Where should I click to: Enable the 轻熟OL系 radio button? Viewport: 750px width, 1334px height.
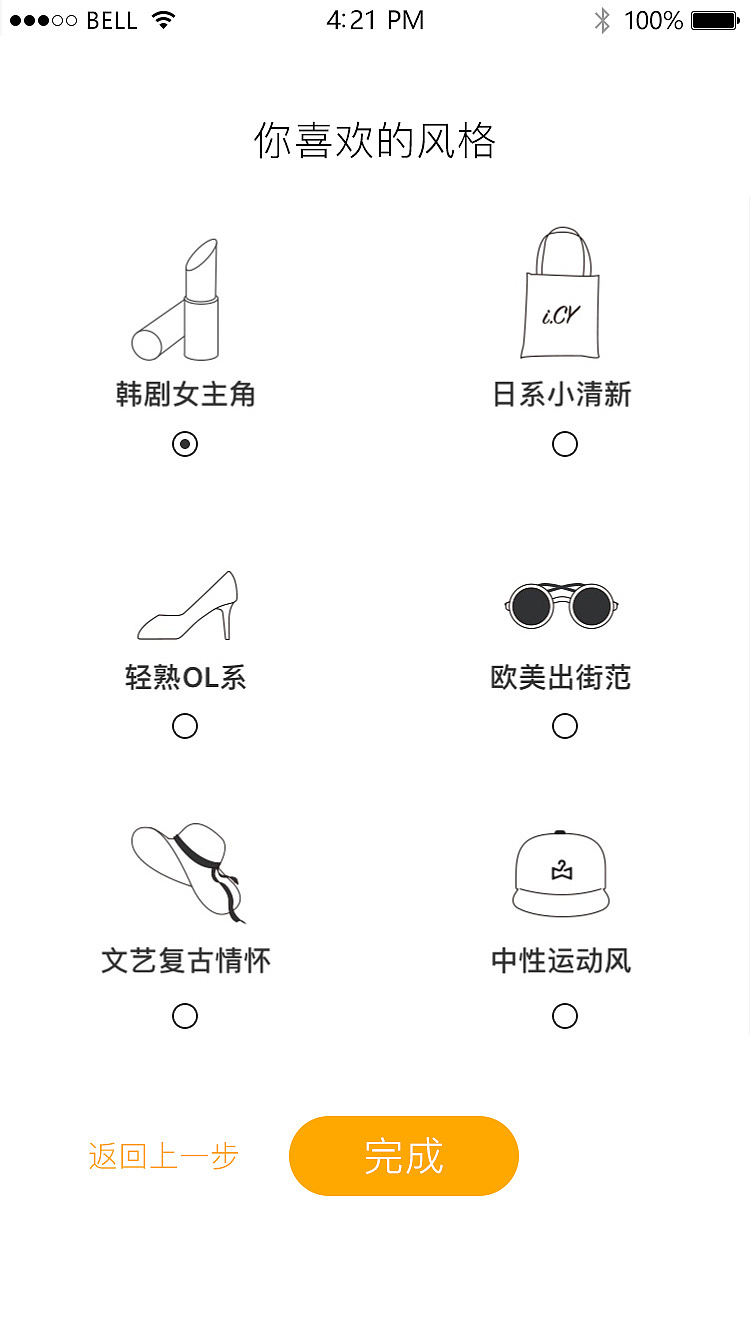(x=185, y=726)
